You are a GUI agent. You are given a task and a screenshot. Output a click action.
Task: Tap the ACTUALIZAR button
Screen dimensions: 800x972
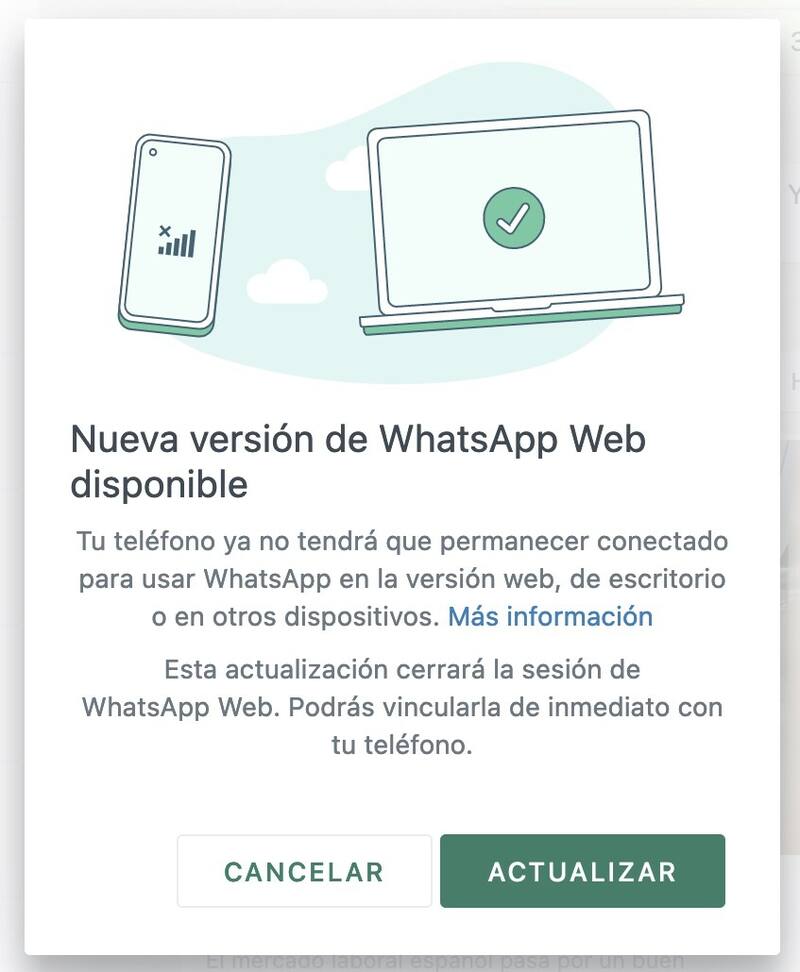point(582,871)
